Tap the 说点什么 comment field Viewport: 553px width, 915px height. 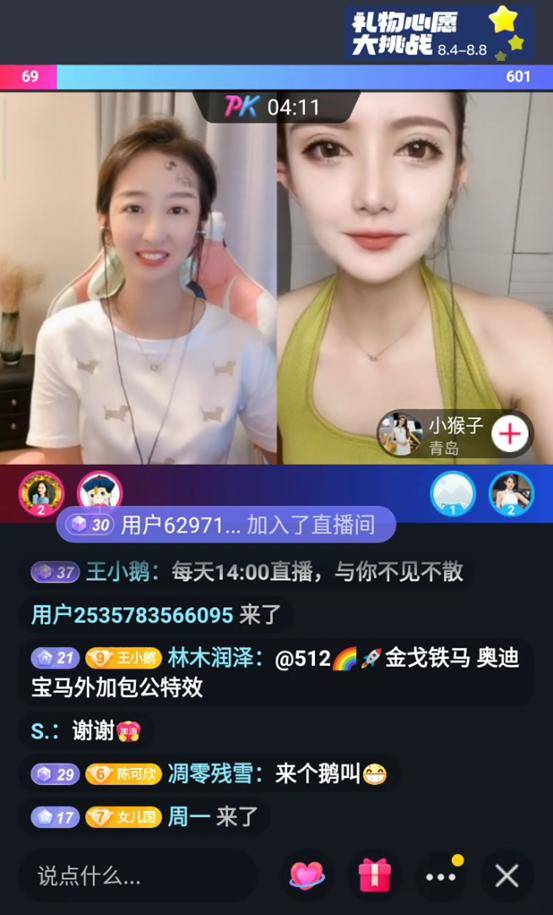138,876
